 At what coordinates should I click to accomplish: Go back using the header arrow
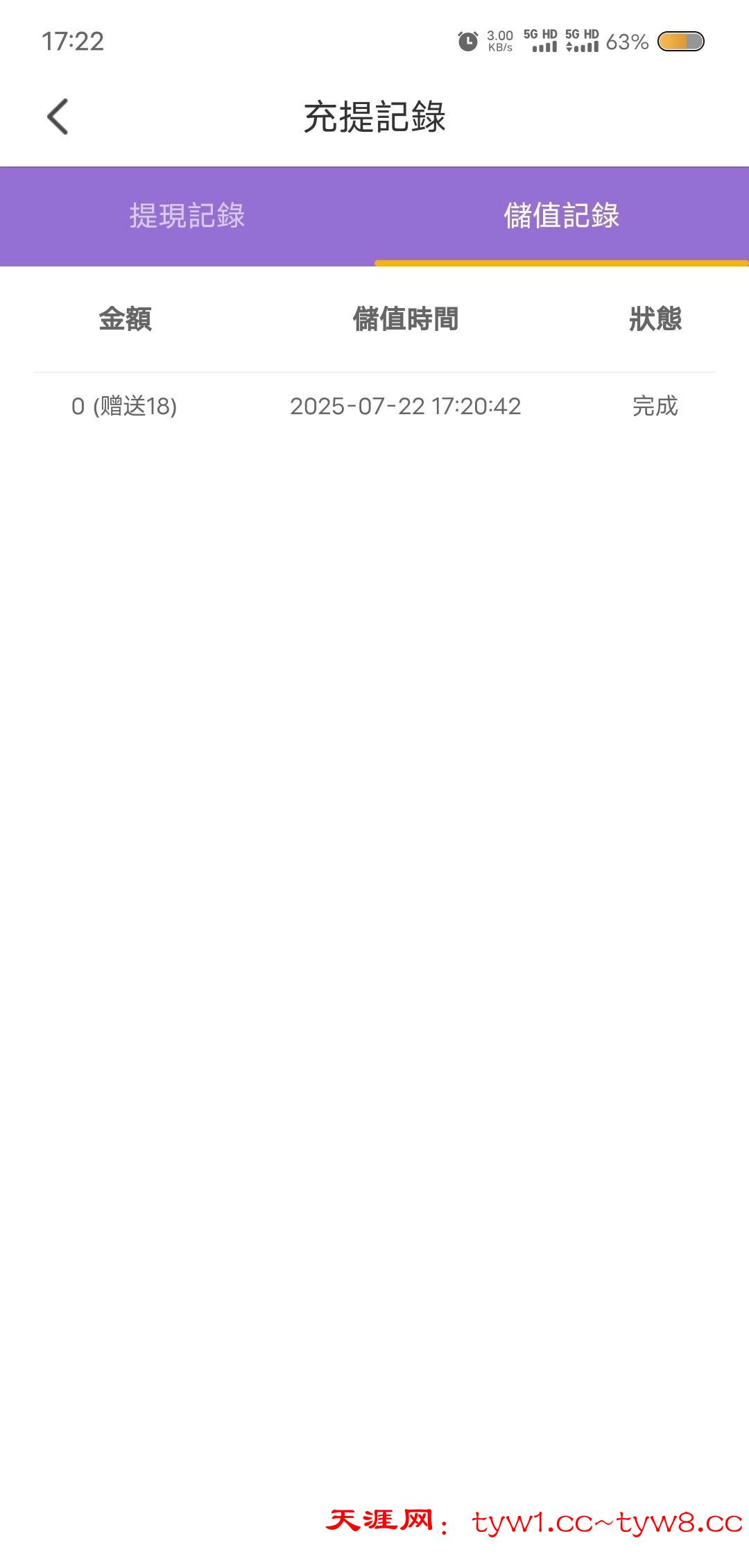pos(58,117)
